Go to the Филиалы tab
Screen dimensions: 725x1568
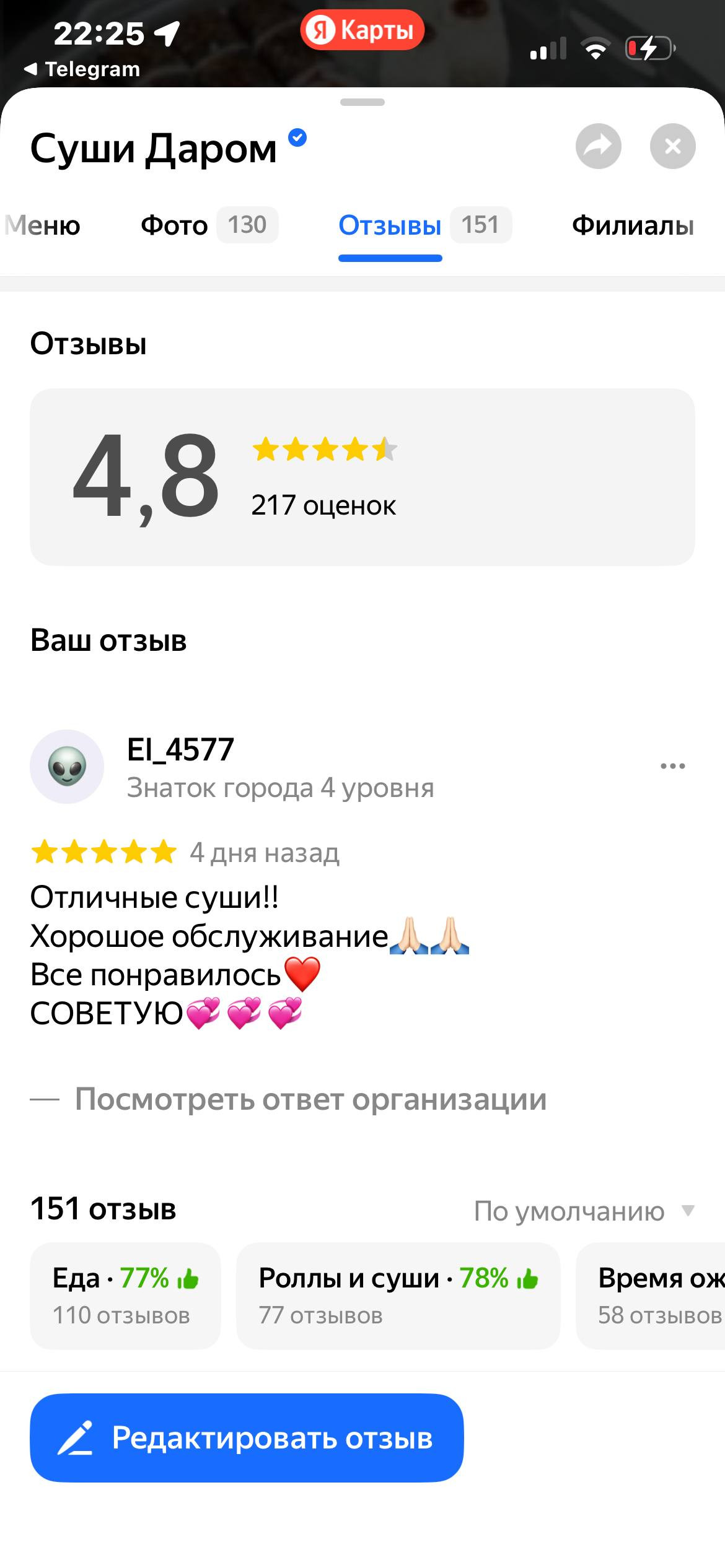coord(633,225)
